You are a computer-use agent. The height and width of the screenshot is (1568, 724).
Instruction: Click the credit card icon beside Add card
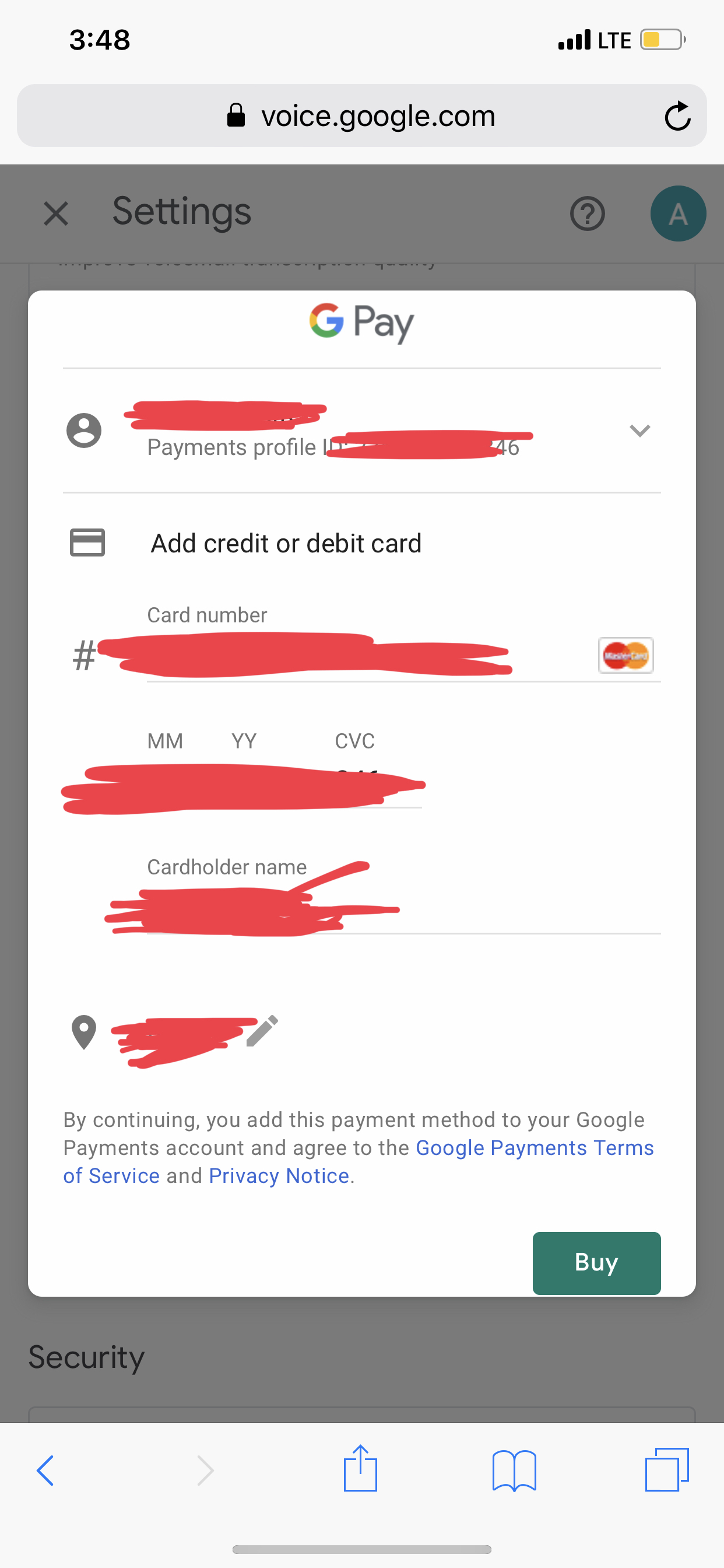coord(87,542)
